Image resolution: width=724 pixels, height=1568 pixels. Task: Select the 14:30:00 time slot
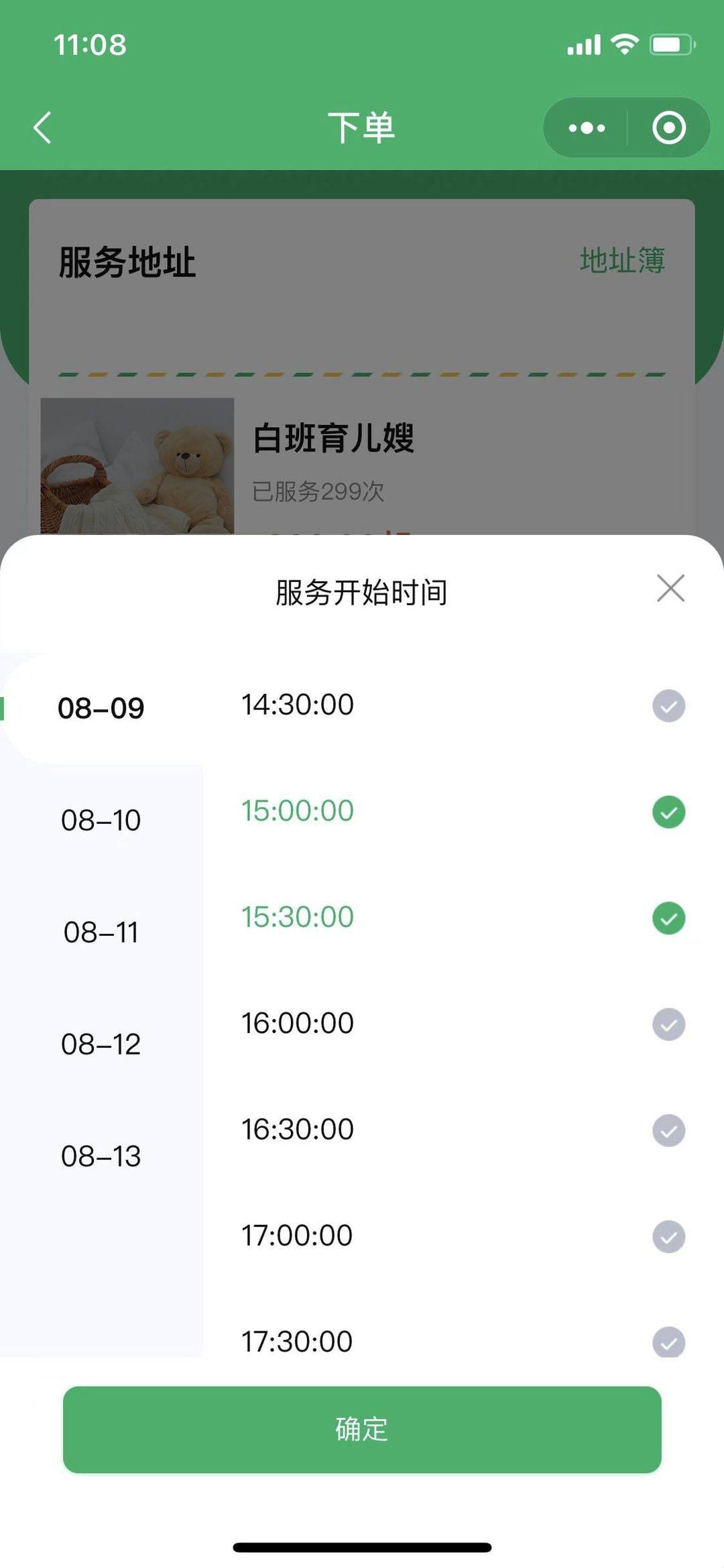(668, 706)
